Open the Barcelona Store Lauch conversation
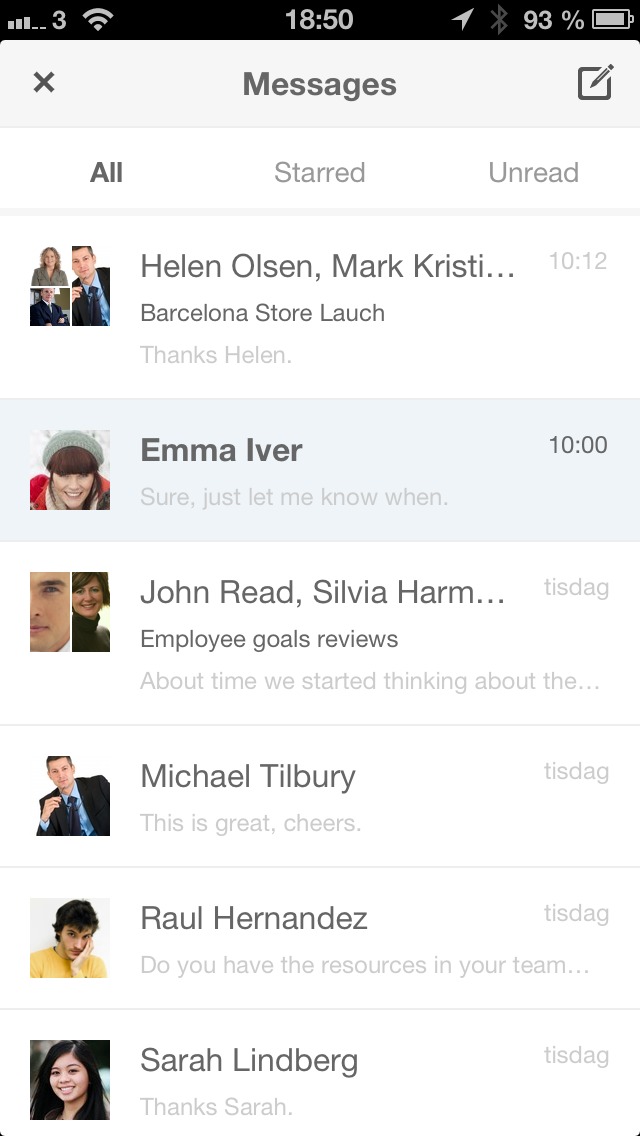 click(320, 307)
